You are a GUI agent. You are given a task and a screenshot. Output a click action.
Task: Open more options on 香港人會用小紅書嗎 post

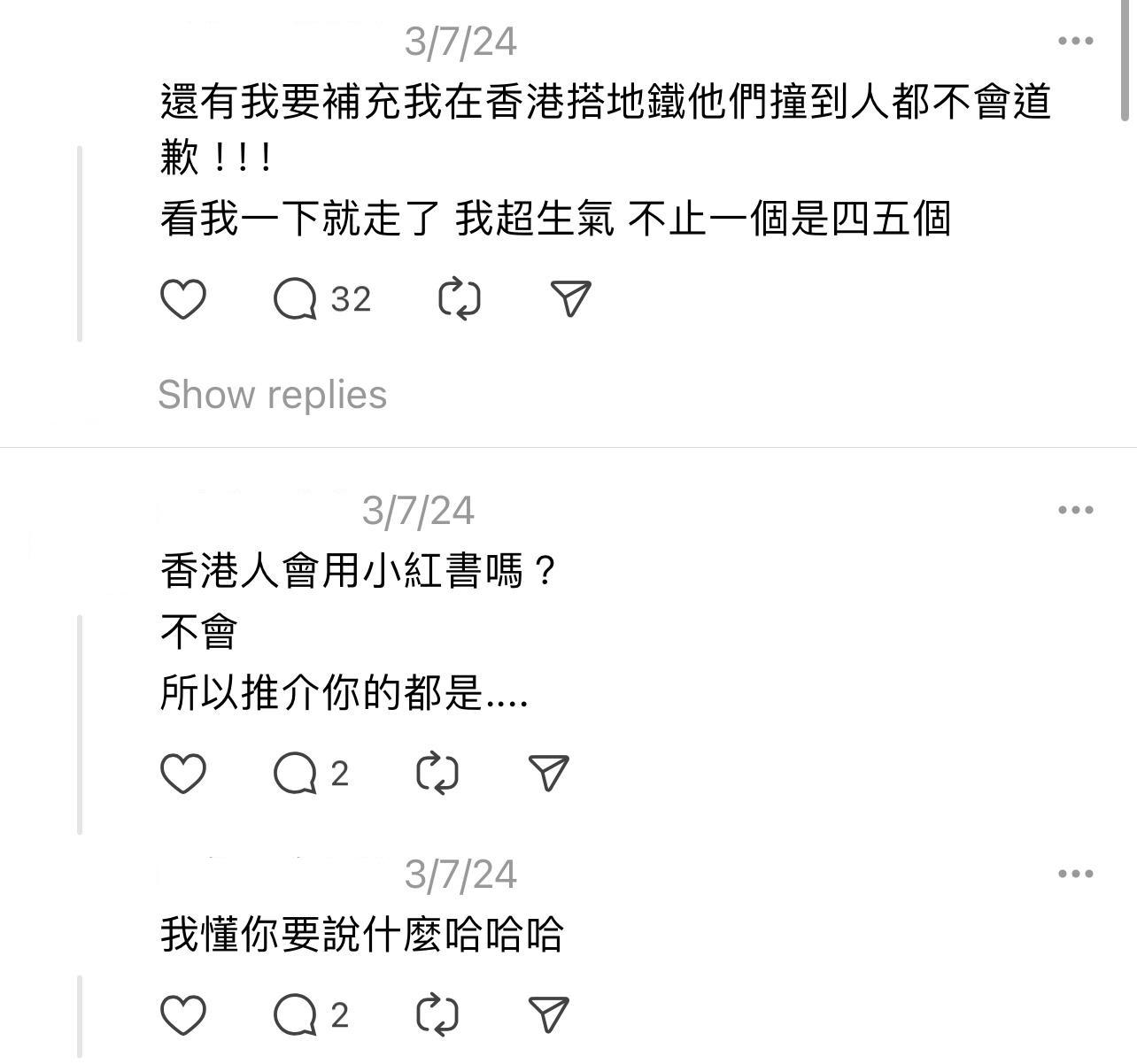click(x=1075, y=510)
